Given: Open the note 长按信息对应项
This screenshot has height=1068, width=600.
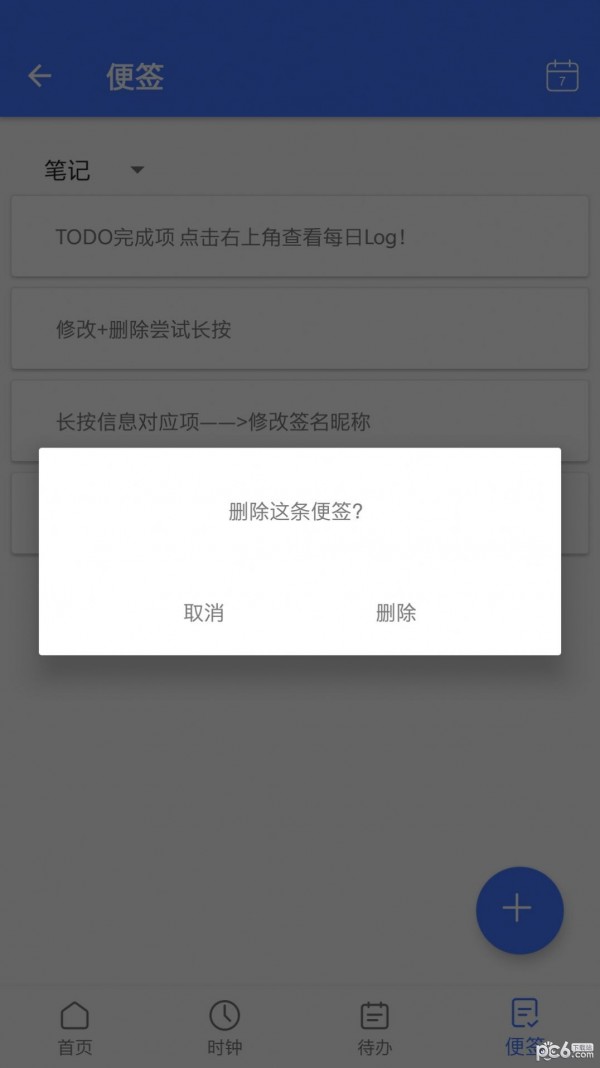Looking at the screenshot, I should pyautogui.click(x=300, y=421).
